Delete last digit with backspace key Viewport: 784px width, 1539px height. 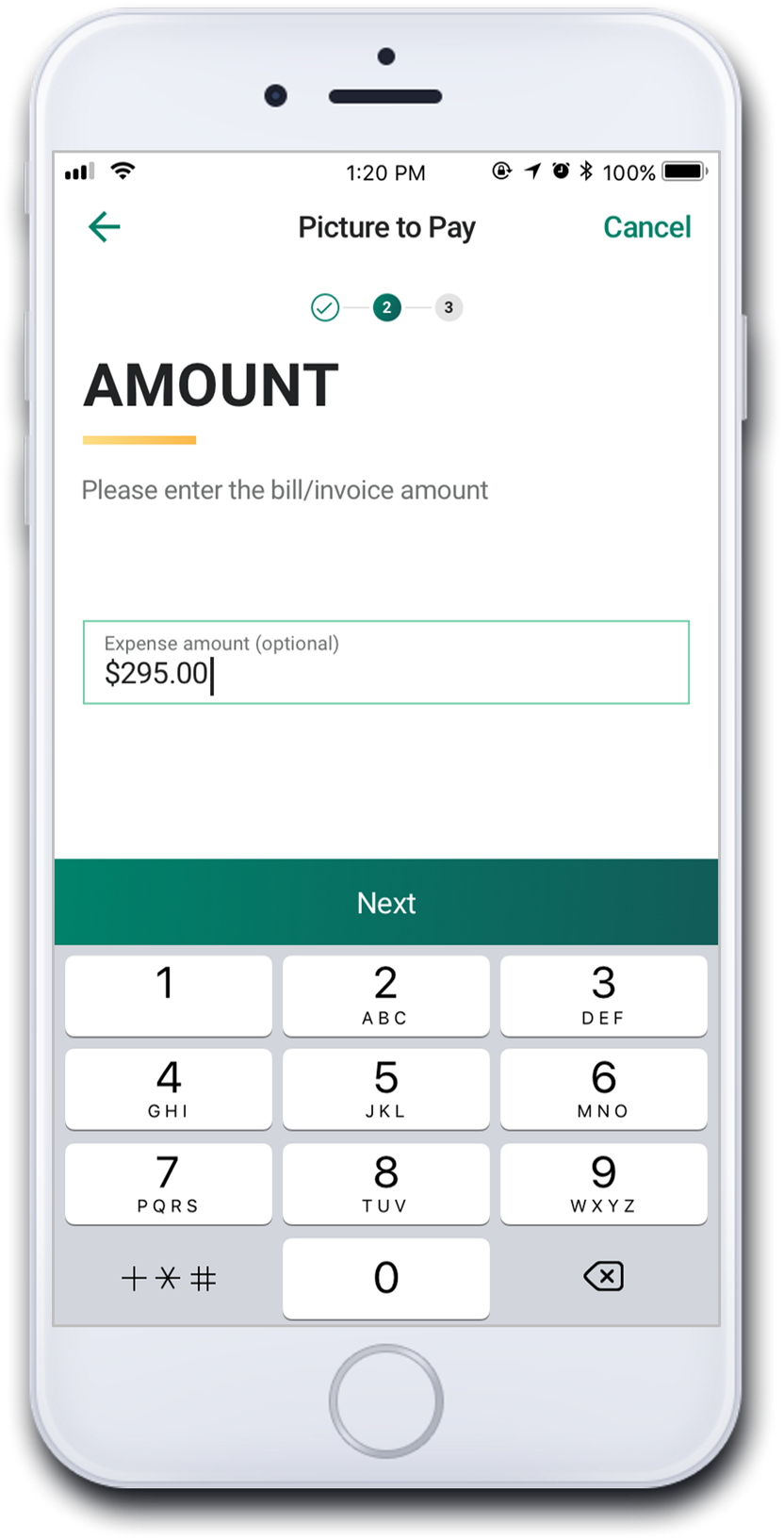603,1277
